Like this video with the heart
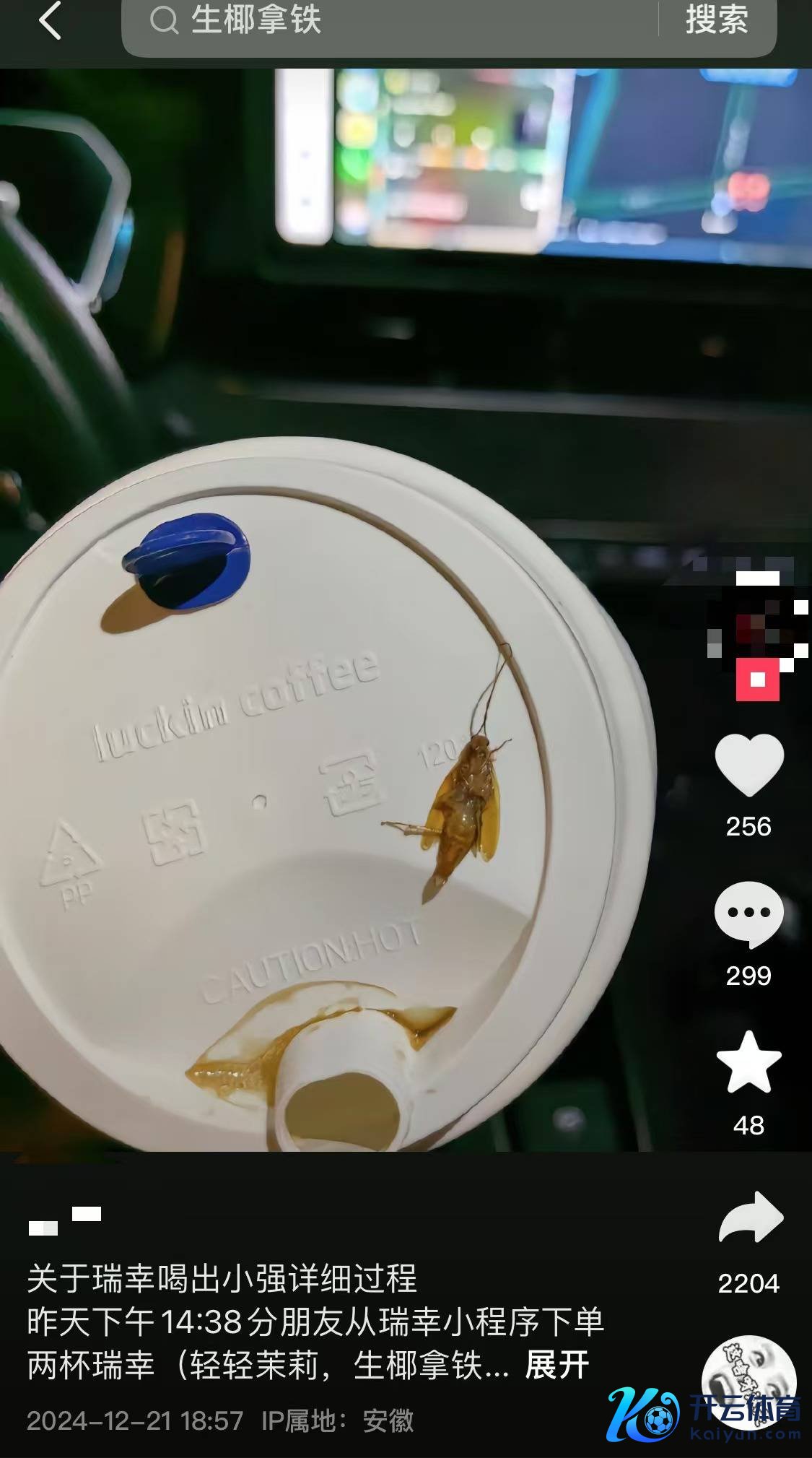Viewport: 812px width, 1458px height. (x=748, y=765)
